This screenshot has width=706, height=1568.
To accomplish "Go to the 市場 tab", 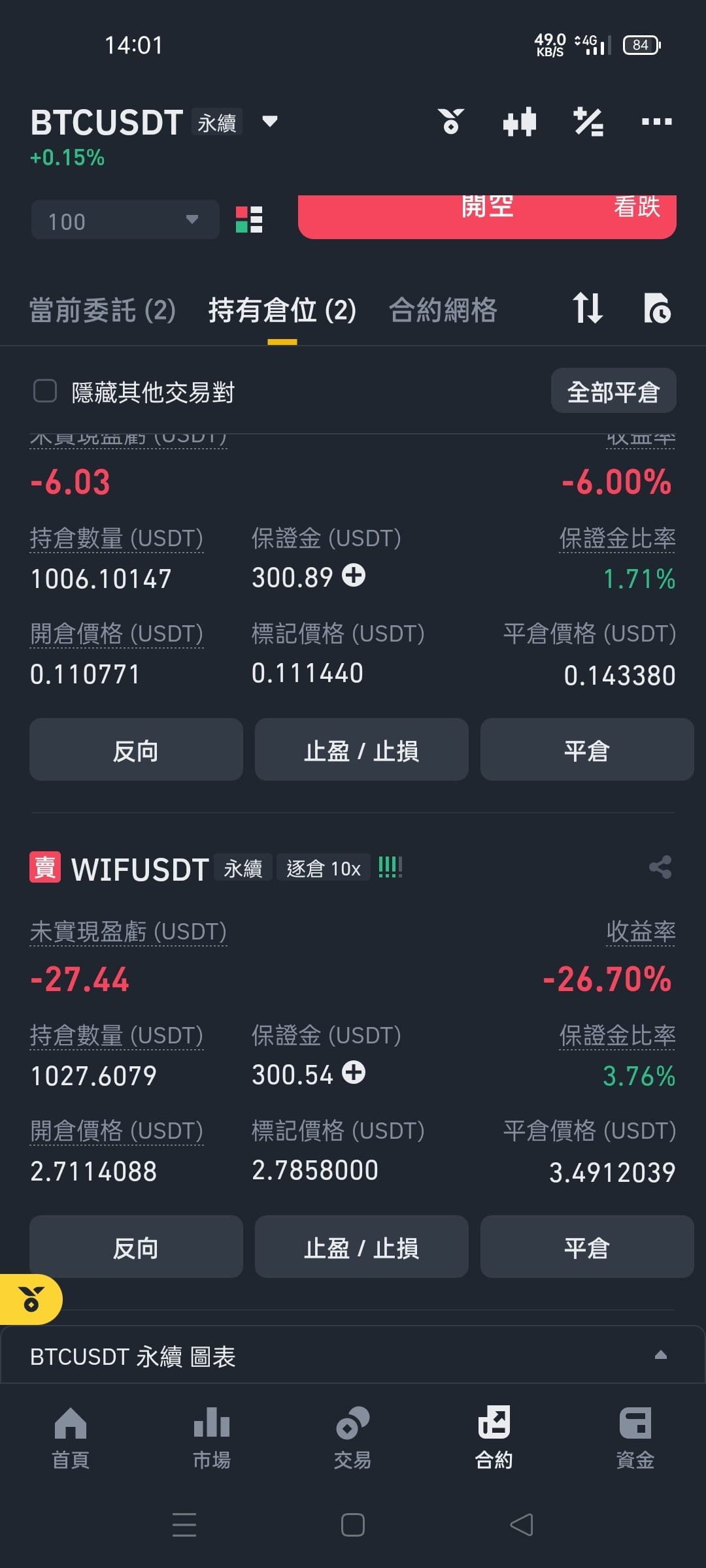I will click(212, 1437).
